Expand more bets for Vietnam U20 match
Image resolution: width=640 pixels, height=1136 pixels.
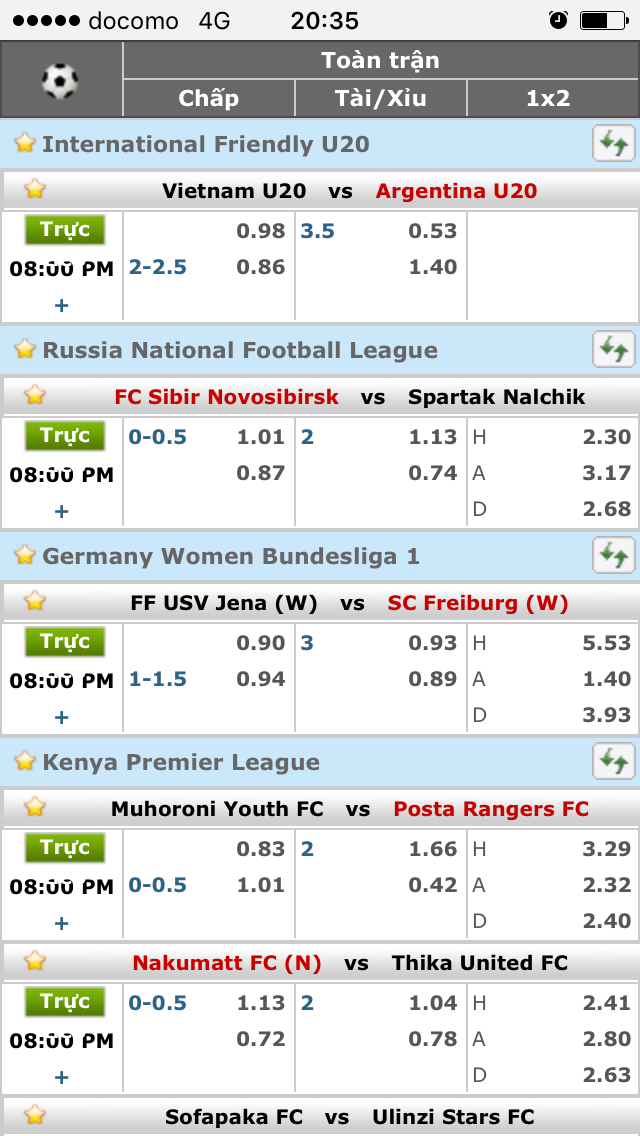click(x=62, y=305)
